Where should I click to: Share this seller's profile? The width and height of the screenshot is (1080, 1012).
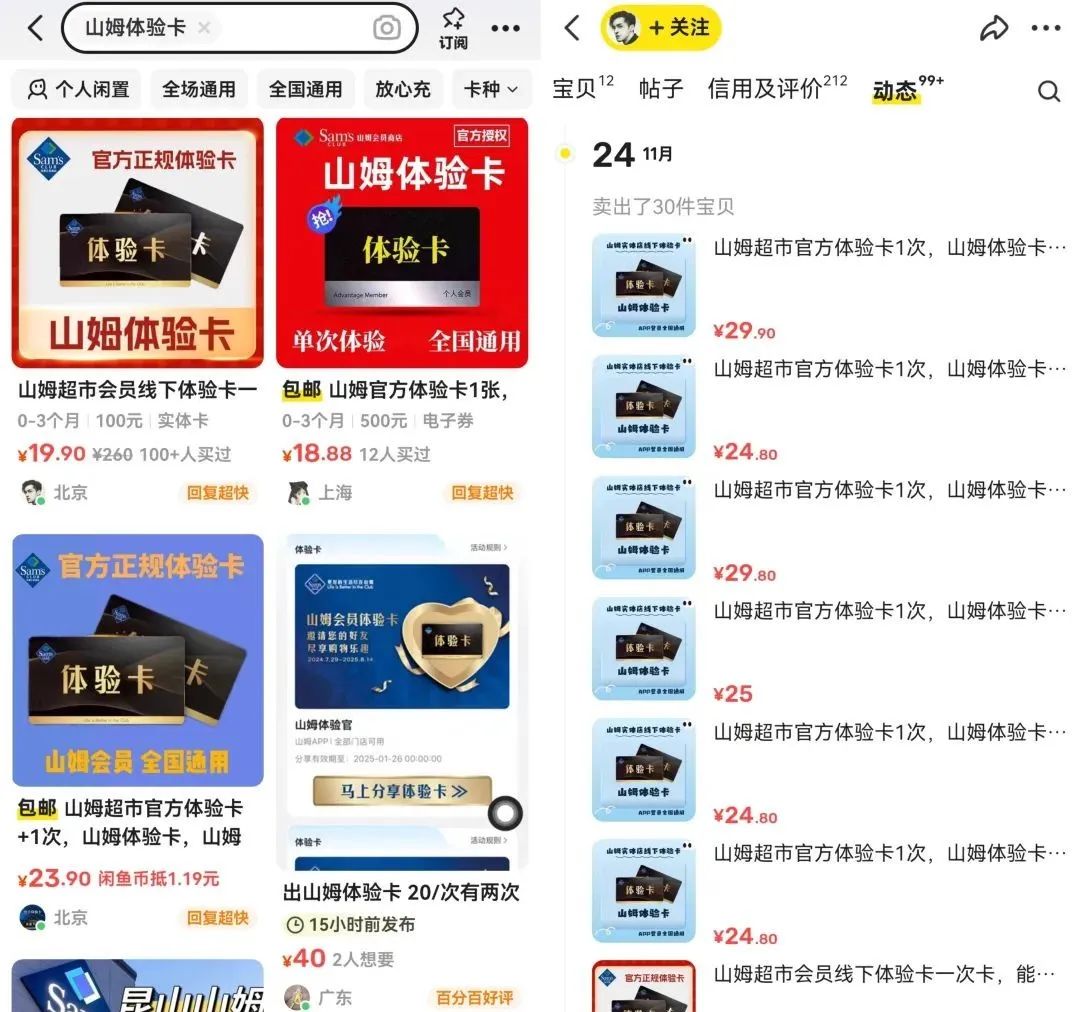(994, 28)
